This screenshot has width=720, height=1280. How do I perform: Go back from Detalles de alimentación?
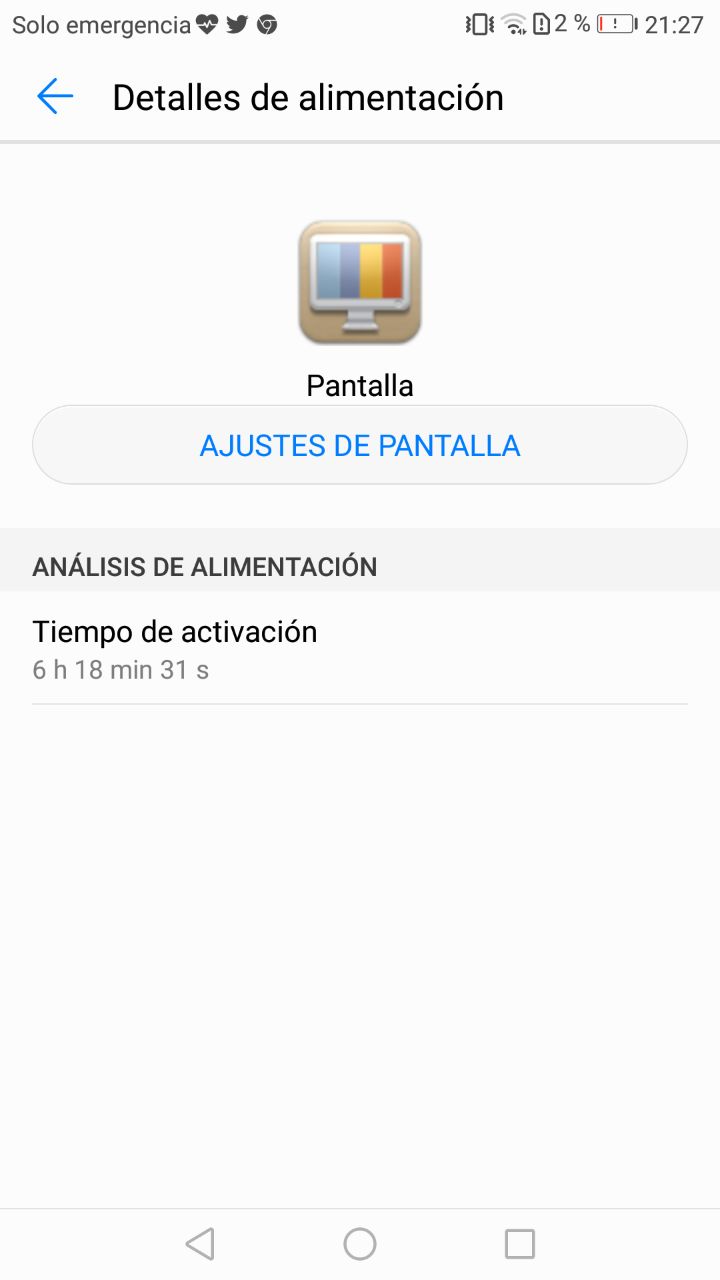tap(55, 97)
